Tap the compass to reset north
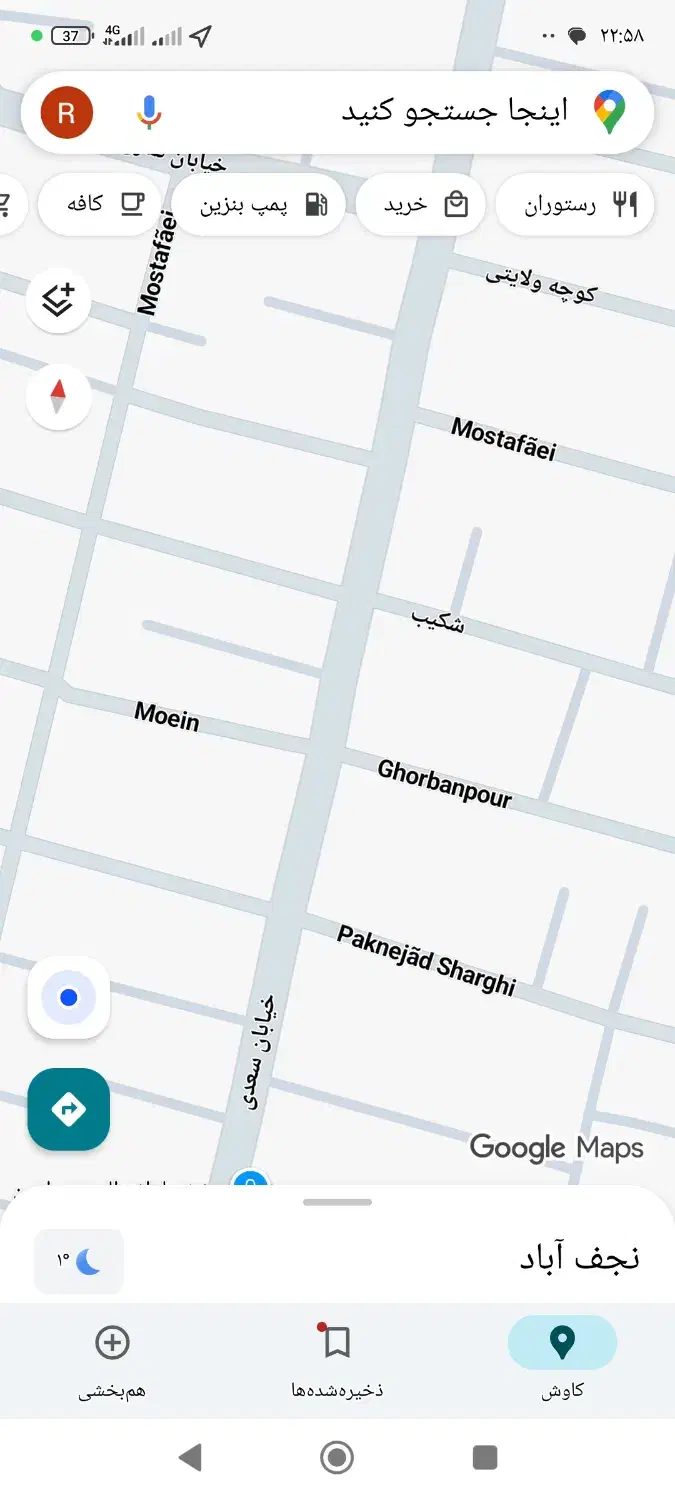Image resolution: width=675 pixels, height=1500 pixels. click(59, 397)
